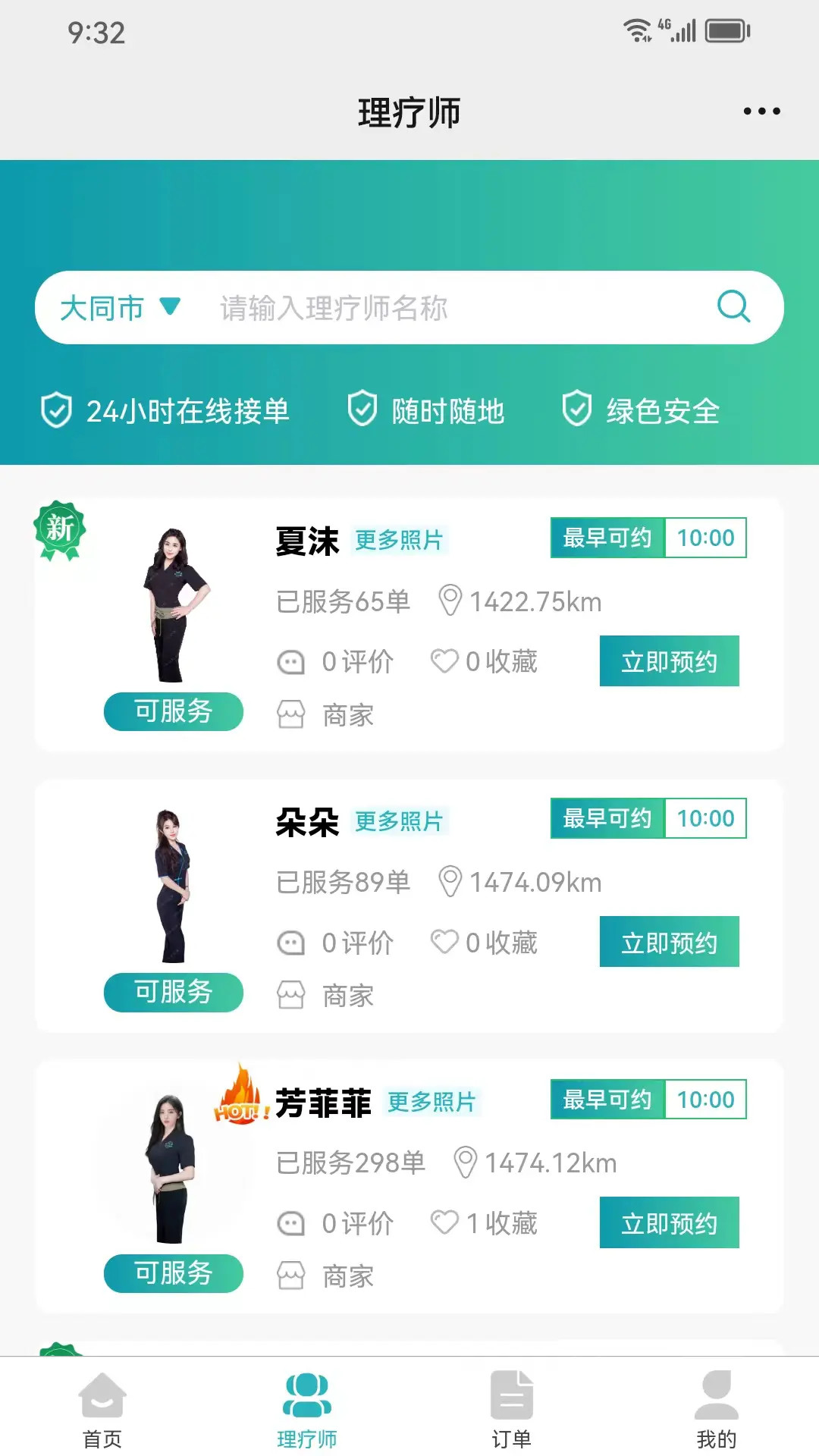
Task: Tap the heart icon showing 1 收藏 for 芳菲菲
Action: [446, 1222]
